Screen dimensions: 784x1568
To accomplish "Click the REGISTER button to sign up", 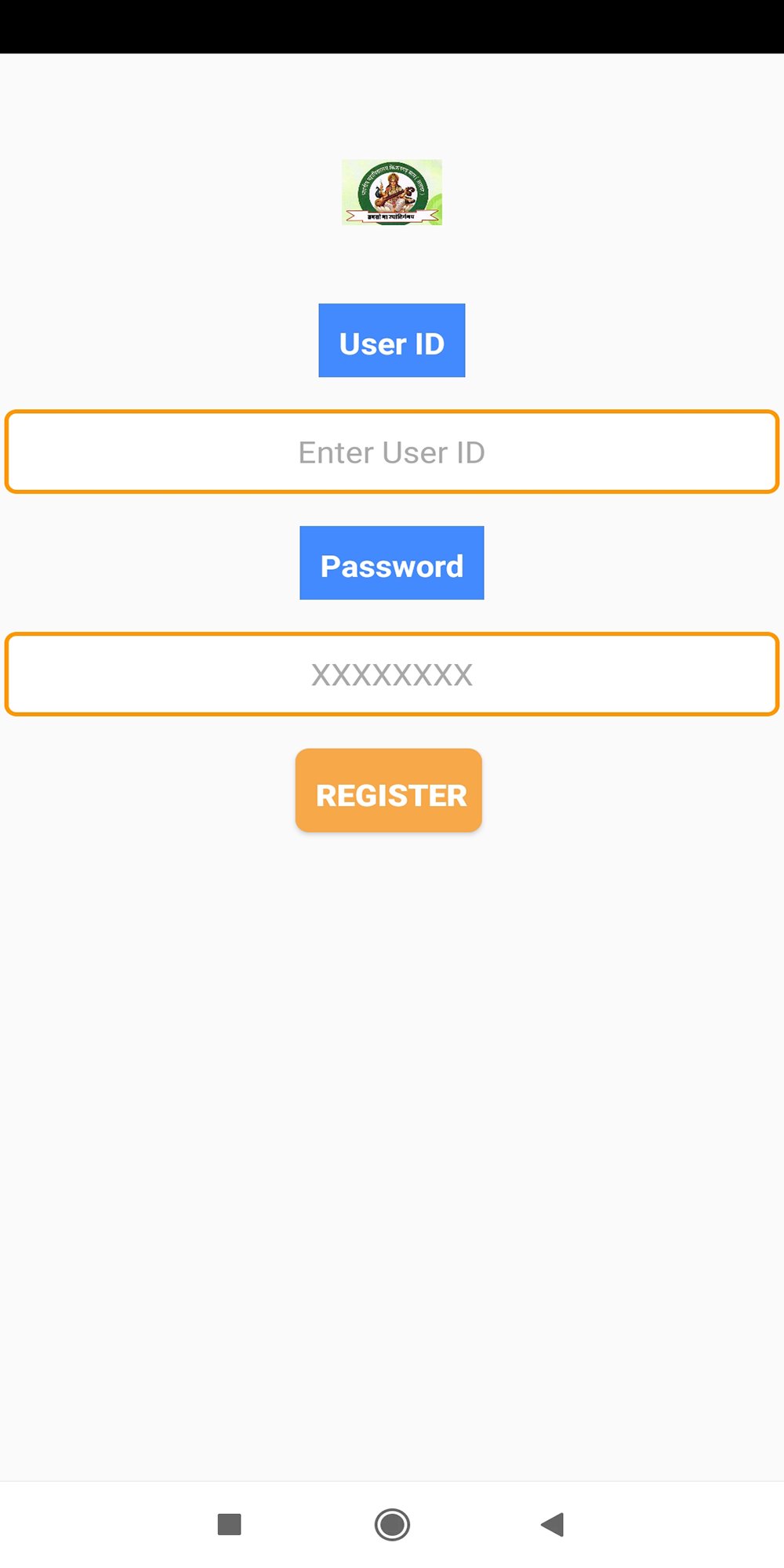I will [389, 790].
